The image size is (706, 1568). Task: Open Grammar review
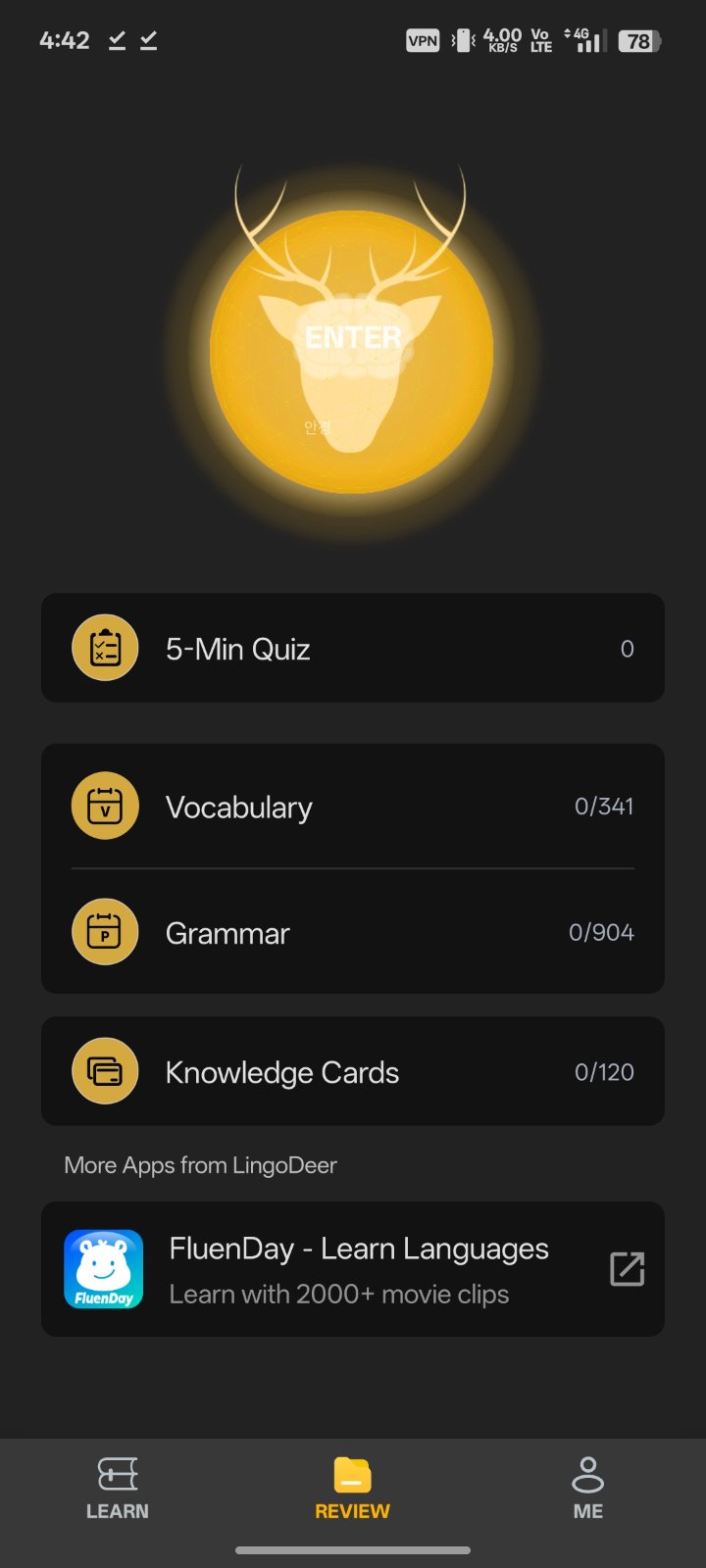point(353,932)
